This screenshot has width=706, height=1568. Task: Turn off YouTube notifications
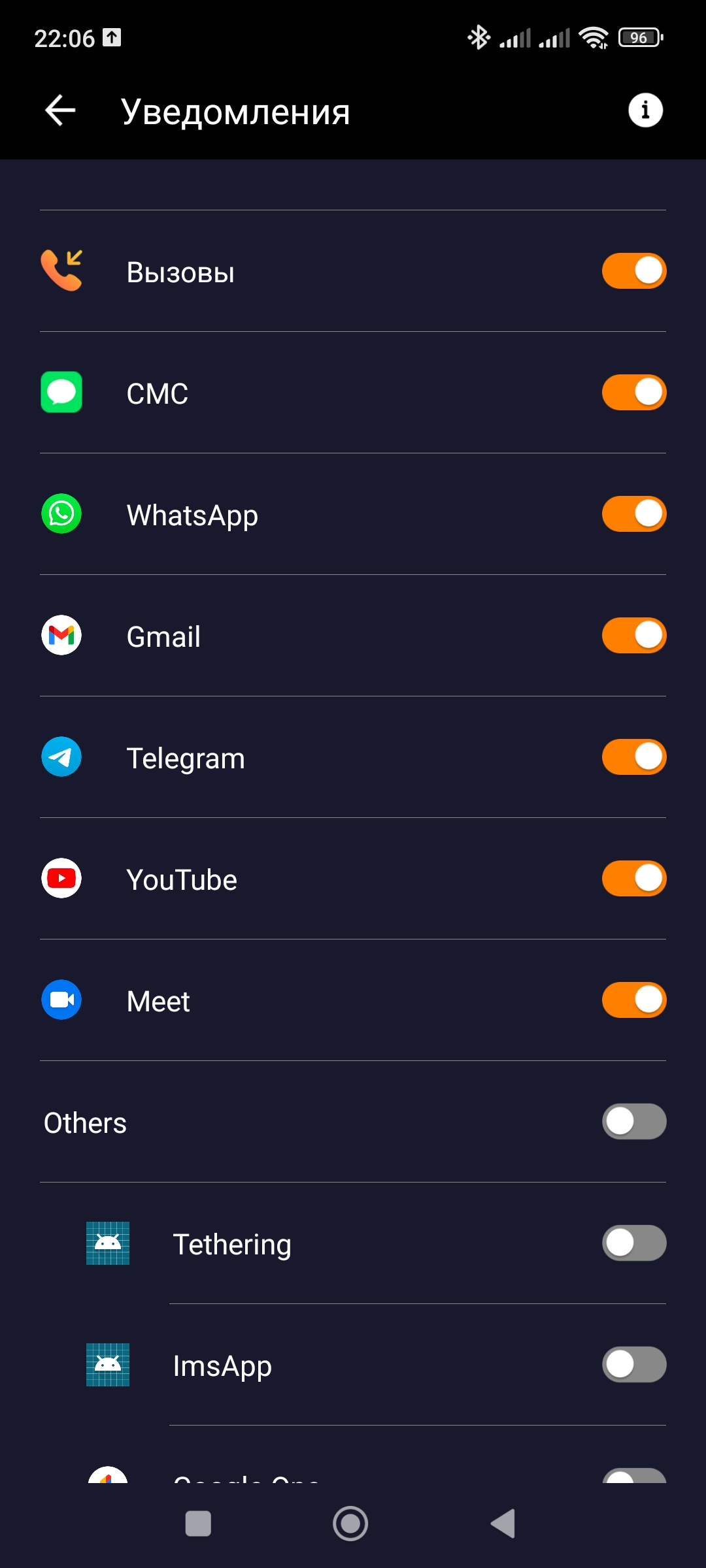pyautogui.click(x=633, y=879)
